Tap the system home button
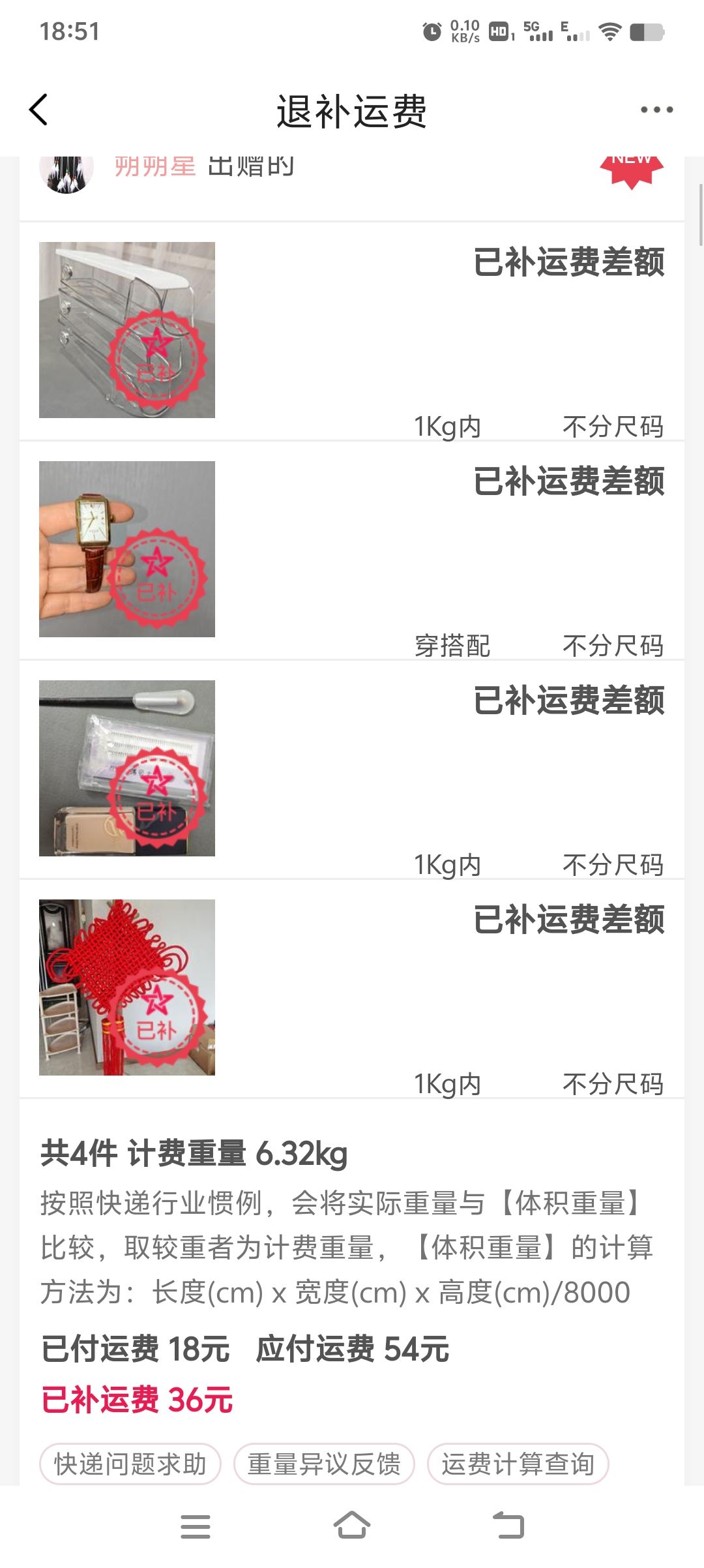The height and width of the screenshot is (1568, 704). click(352, 1526)
